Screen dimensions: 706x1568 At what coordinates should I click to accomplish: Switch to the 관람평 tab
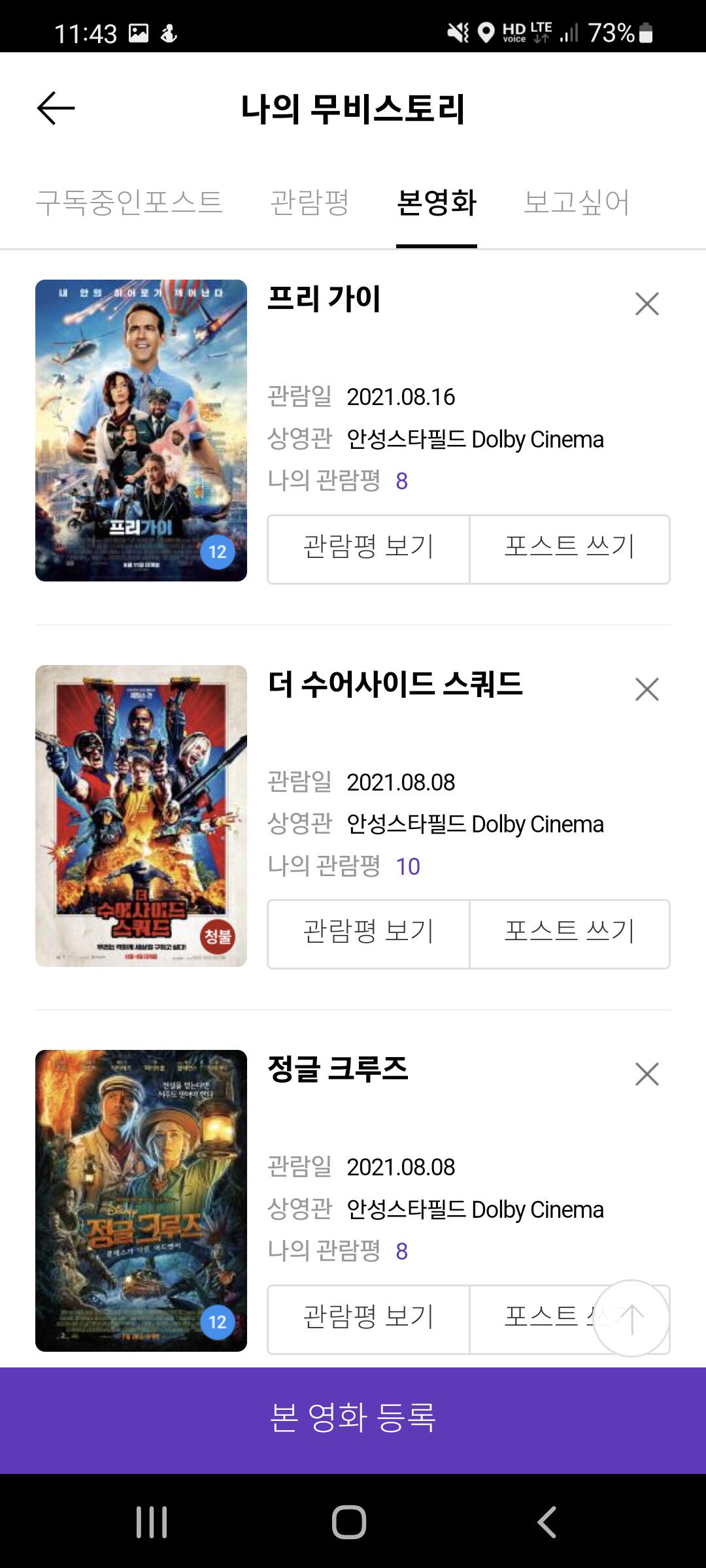pyautogui.click(x=310, y=202)
